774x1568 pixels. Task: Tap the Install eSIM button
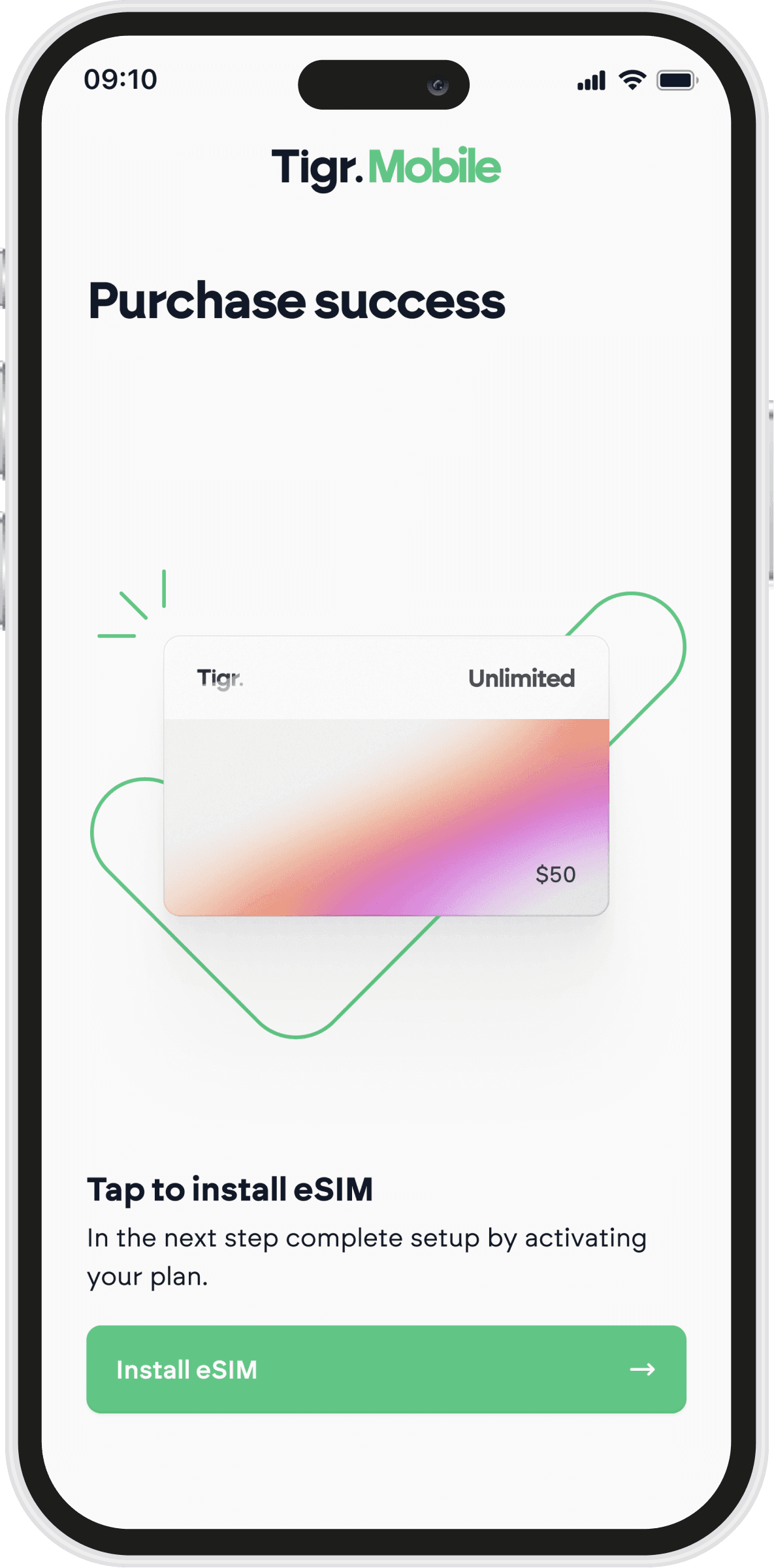point(386,1369)
